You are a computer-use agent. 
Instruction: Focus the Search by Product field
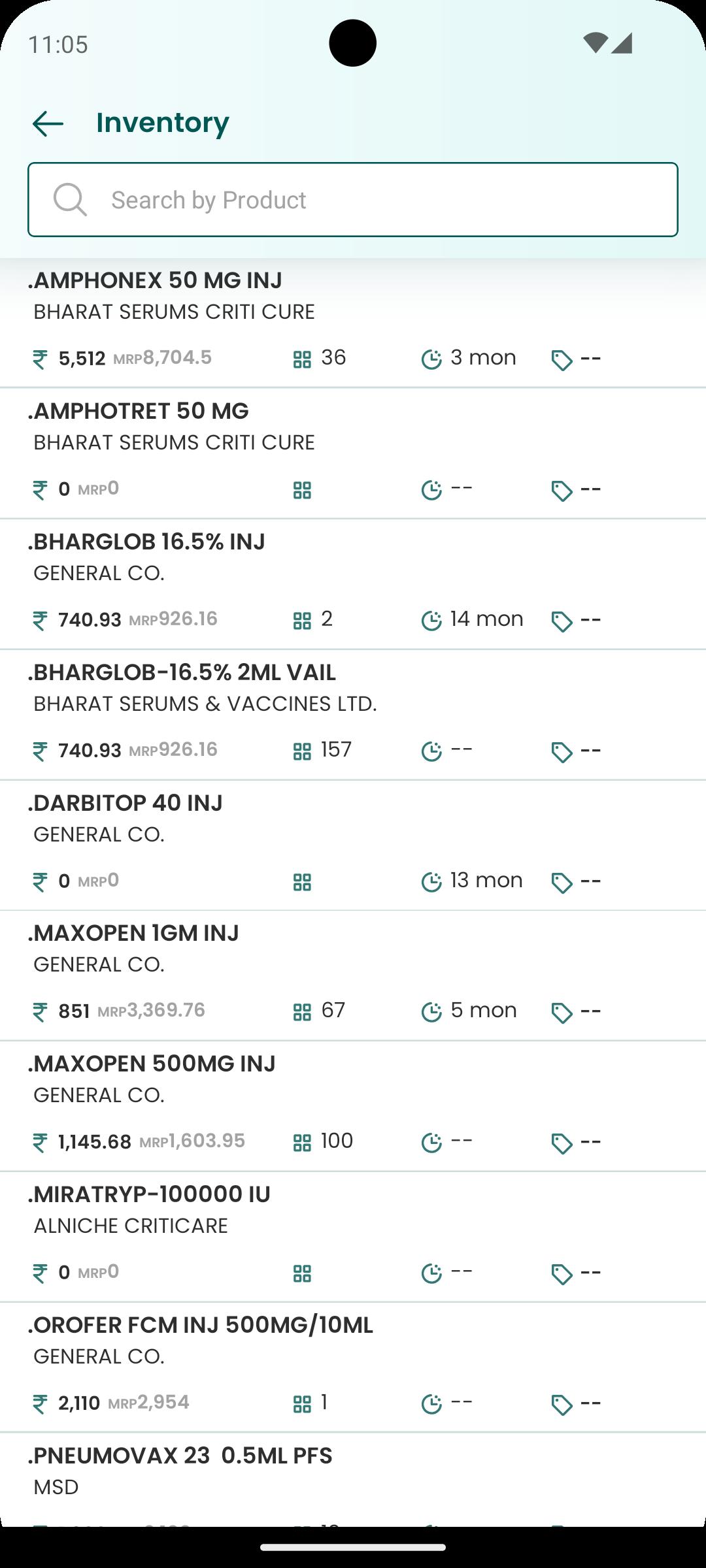coord(353,199)
